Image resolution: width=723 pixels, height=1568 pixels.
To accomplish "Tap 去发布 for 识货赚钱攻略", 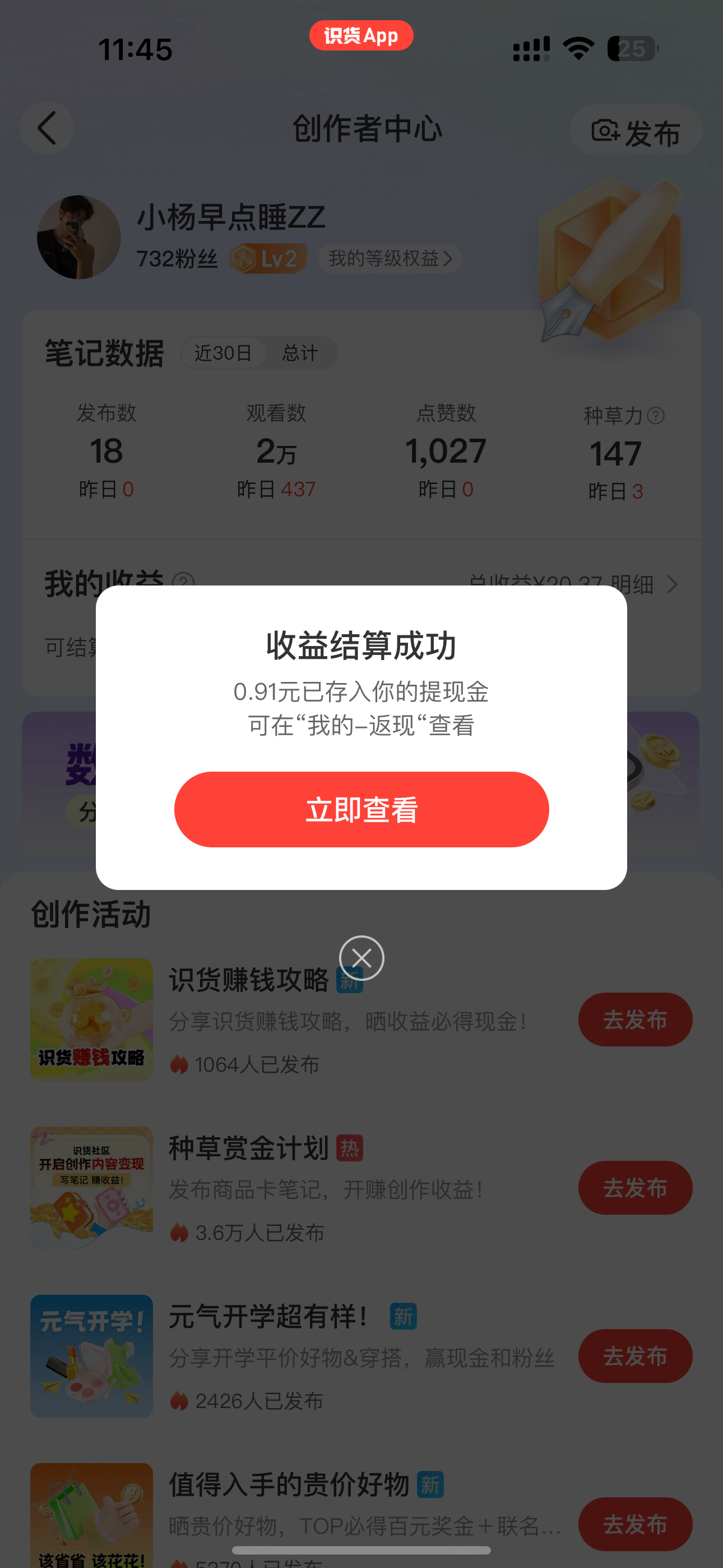I will [x=635, y=1020].
